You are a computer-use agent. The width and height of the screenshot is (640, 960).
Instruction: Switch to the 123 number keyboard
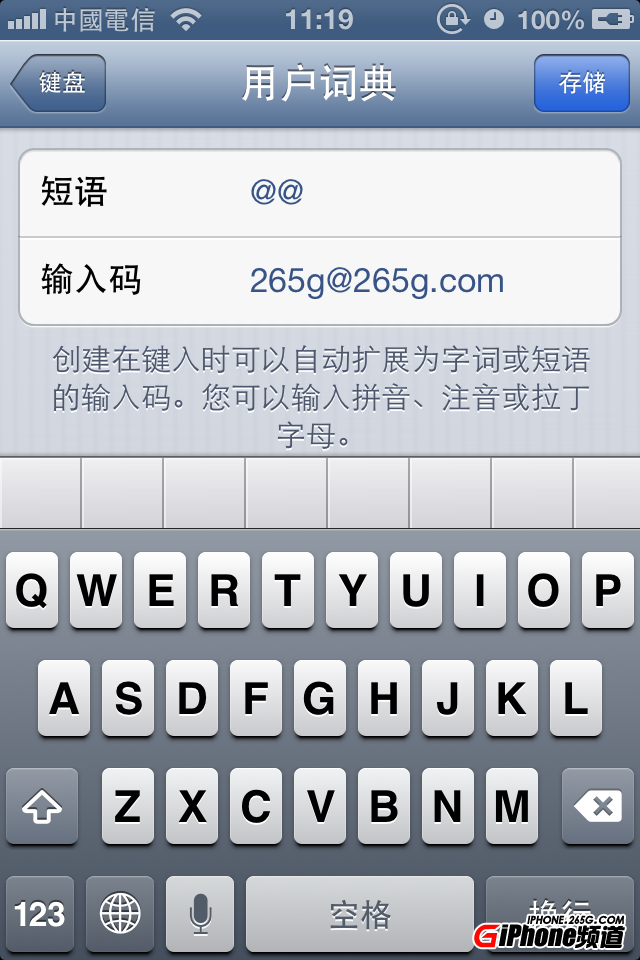click(40, 912)
